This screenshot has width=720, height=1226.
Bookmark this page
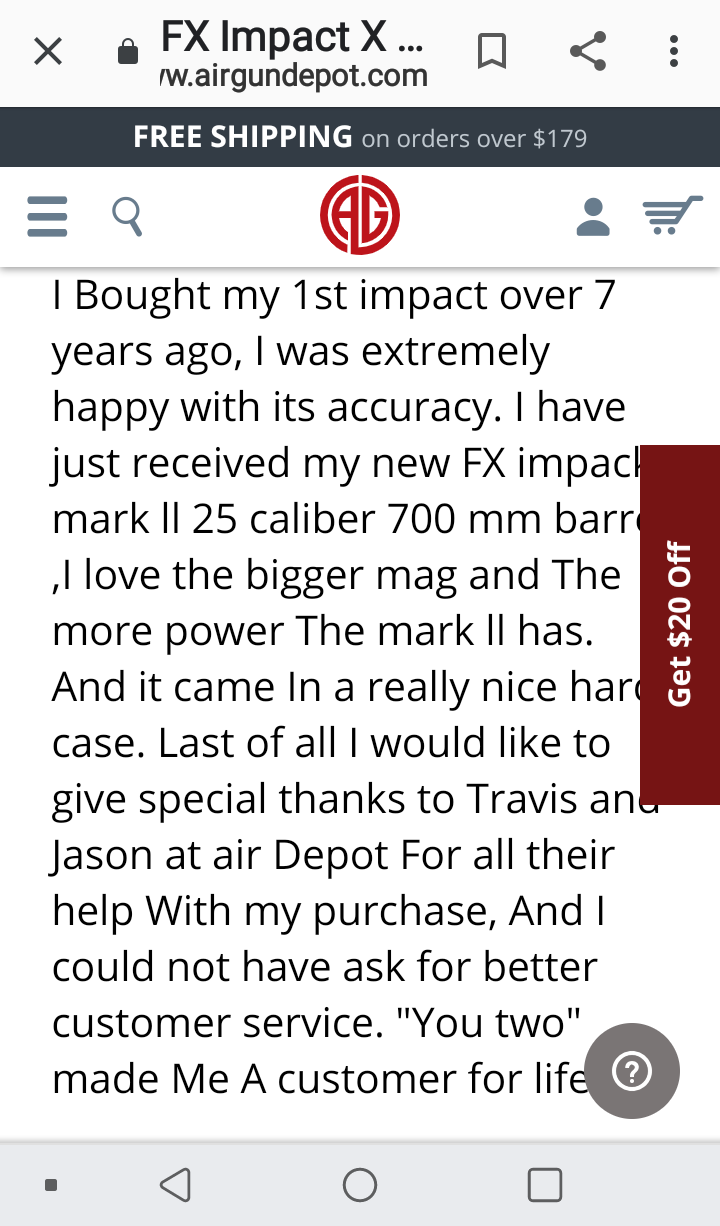492,52
